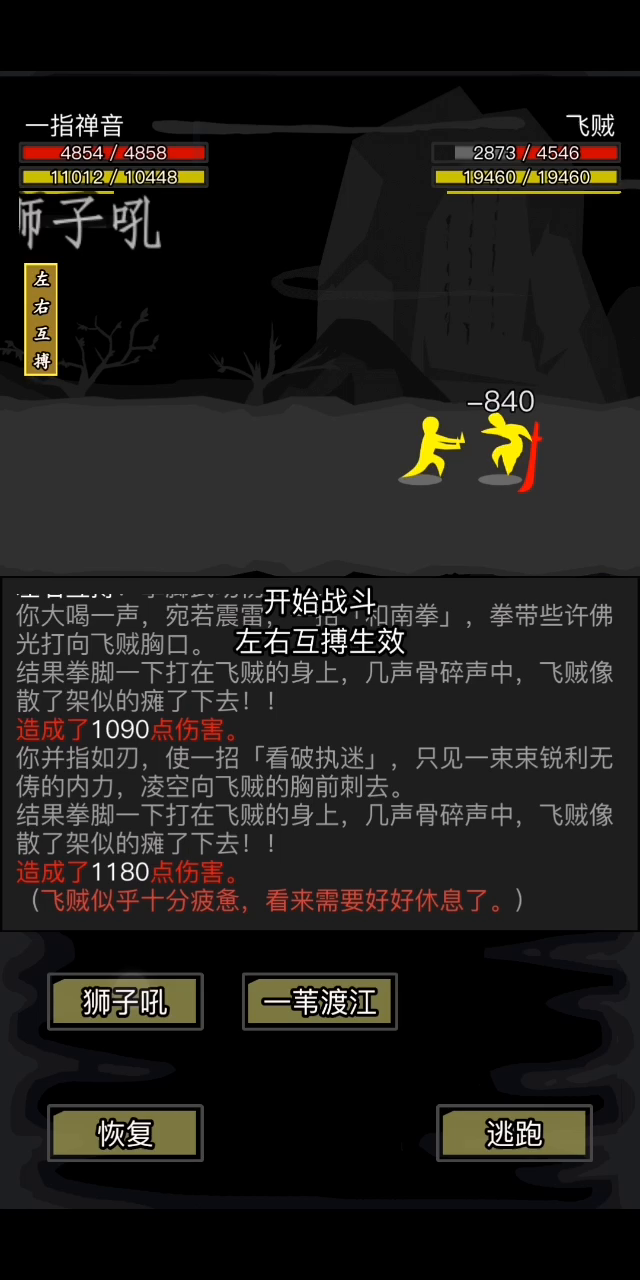Use the 狮子吼 skill
The width and height of the screenshot is (640, 1280).
click(125, 1001)
